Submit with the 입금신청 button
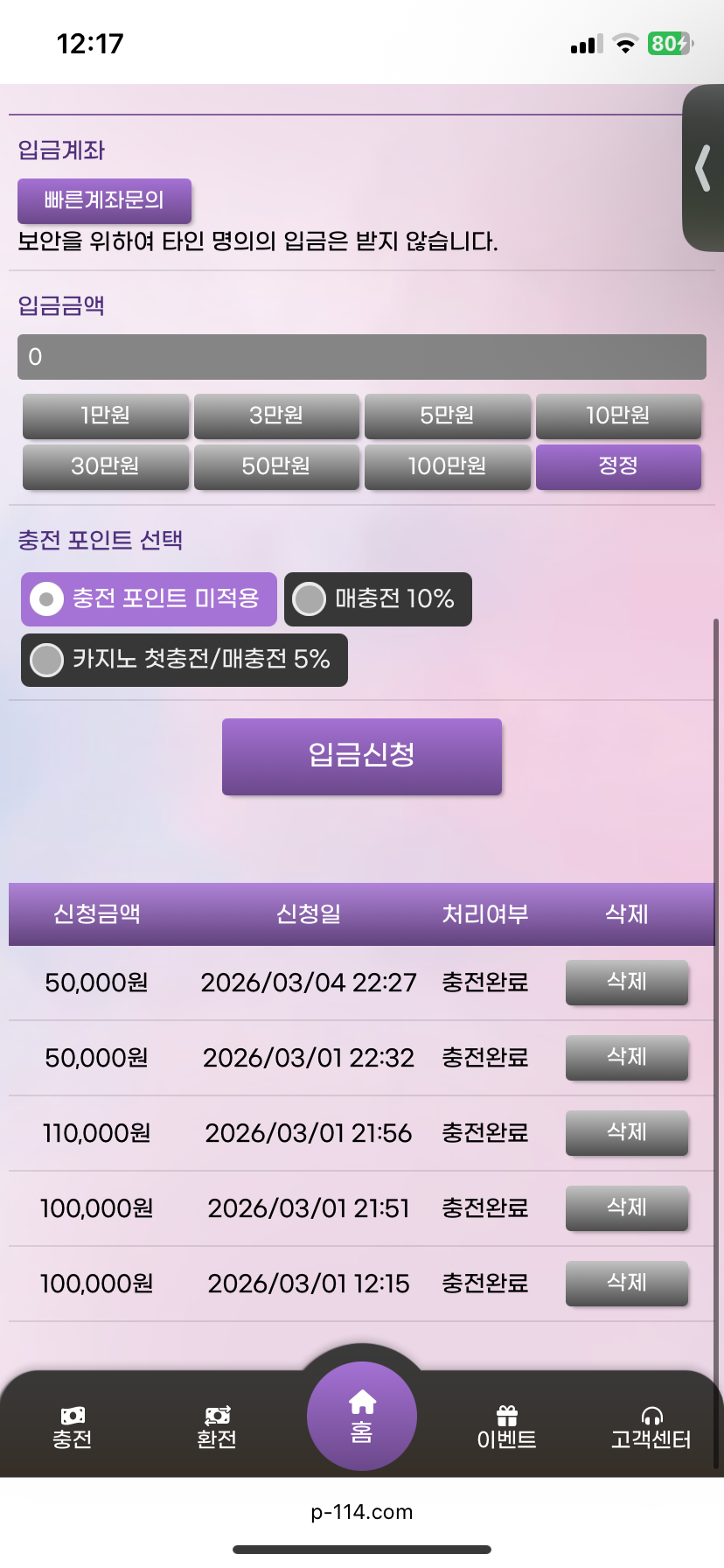 tap(362, 757)
